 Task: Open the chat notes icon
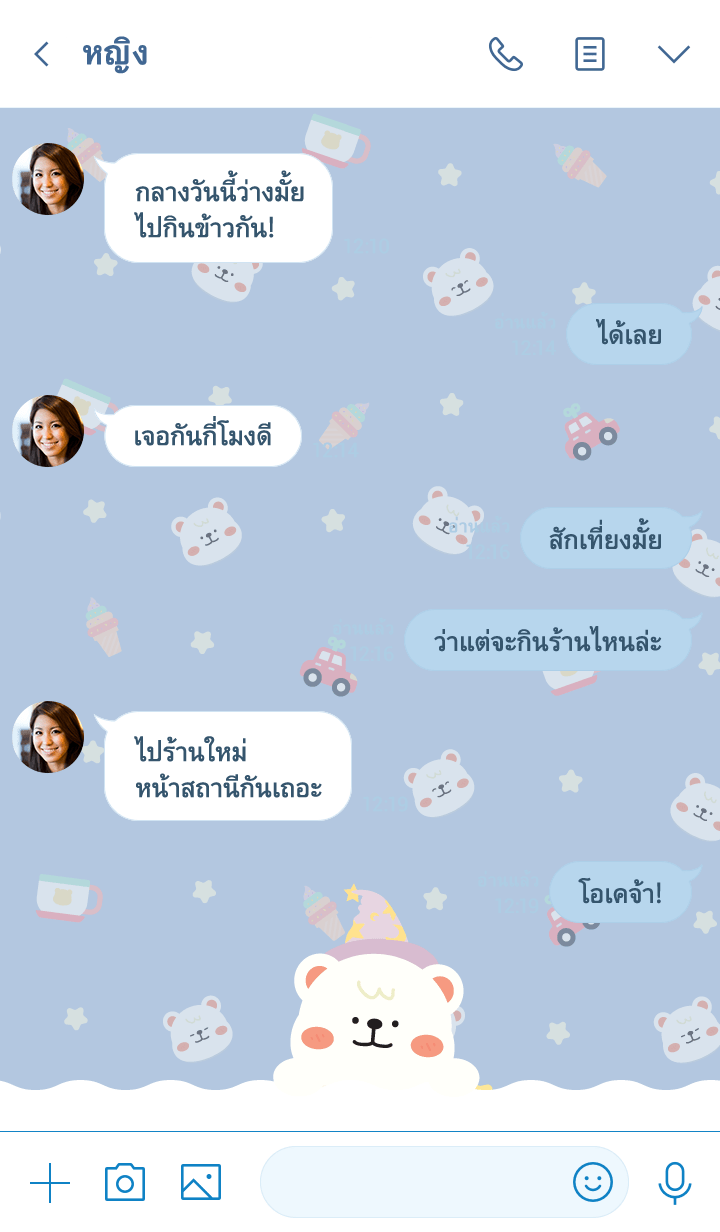[590, 54]
